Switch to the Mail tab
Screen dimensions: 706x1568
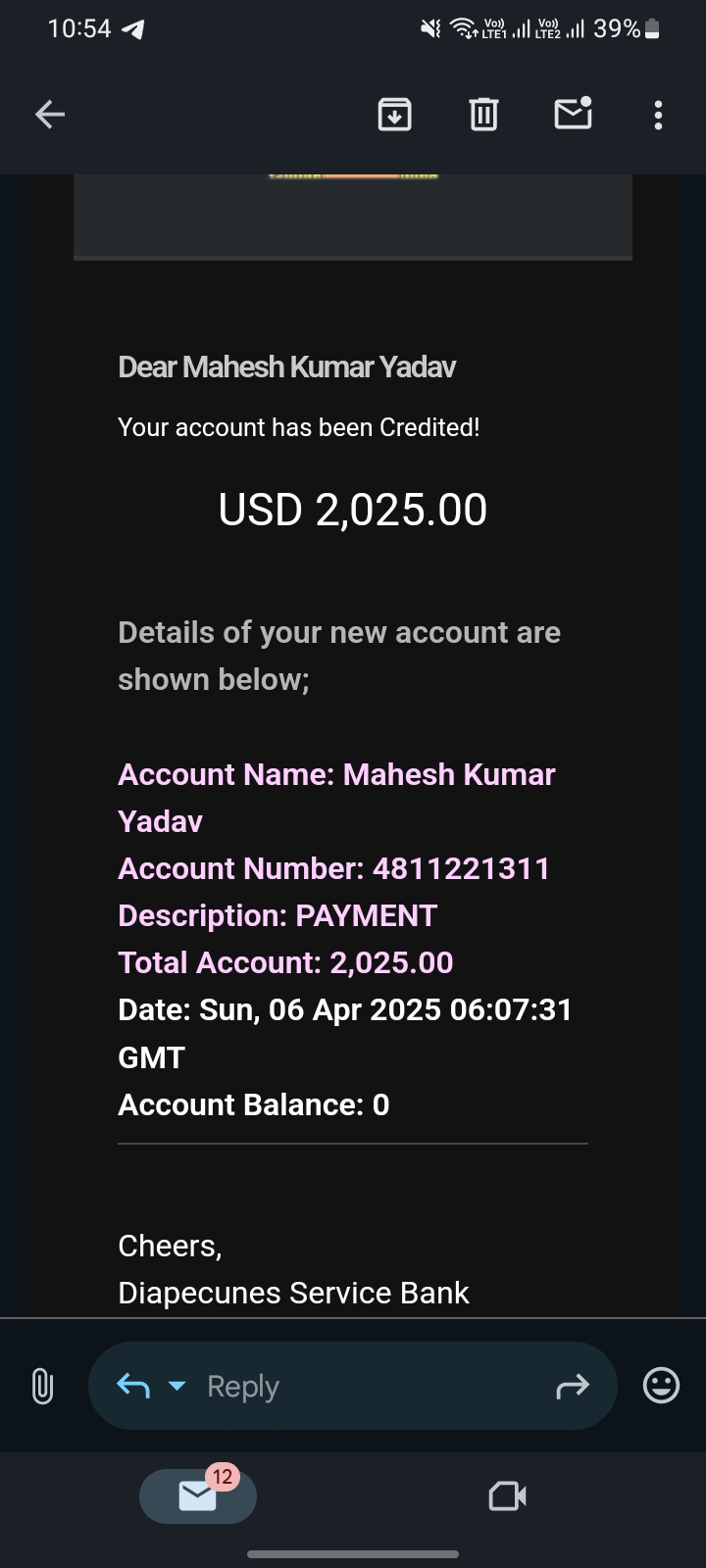[198, 1495]
